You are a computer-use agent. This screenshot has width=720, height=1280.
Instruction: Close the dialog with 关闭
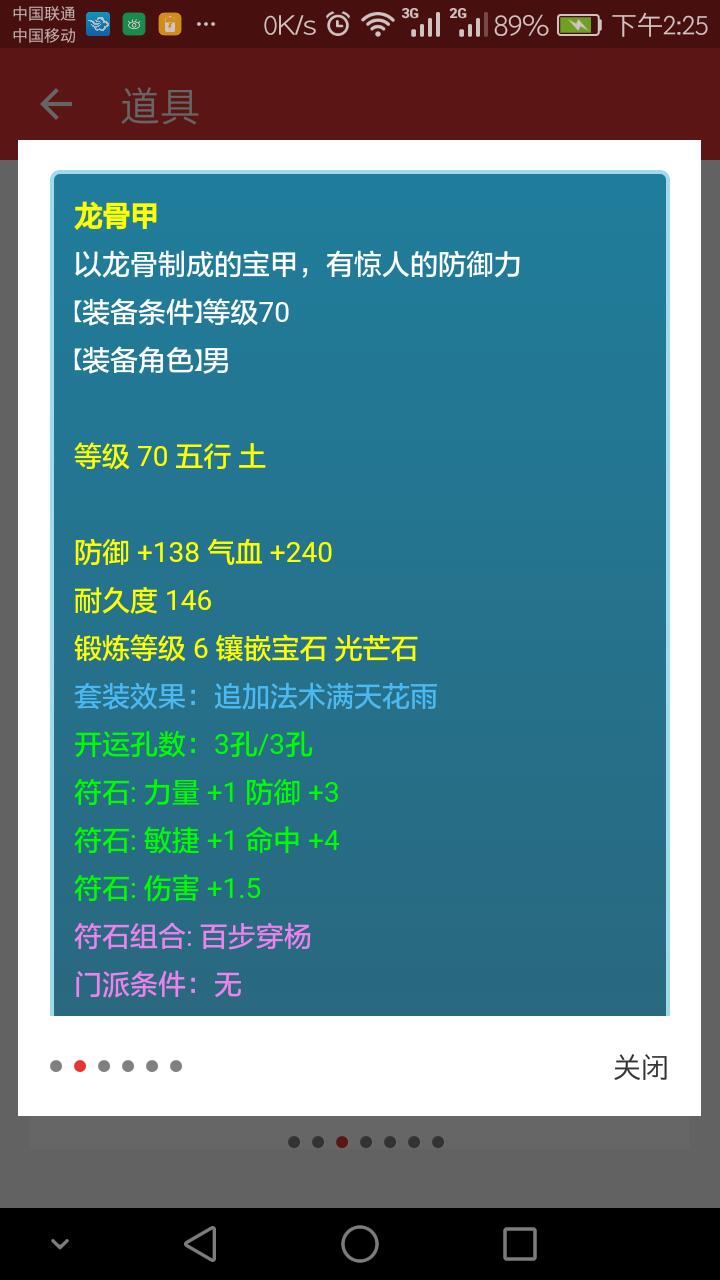coord(640,1067)
